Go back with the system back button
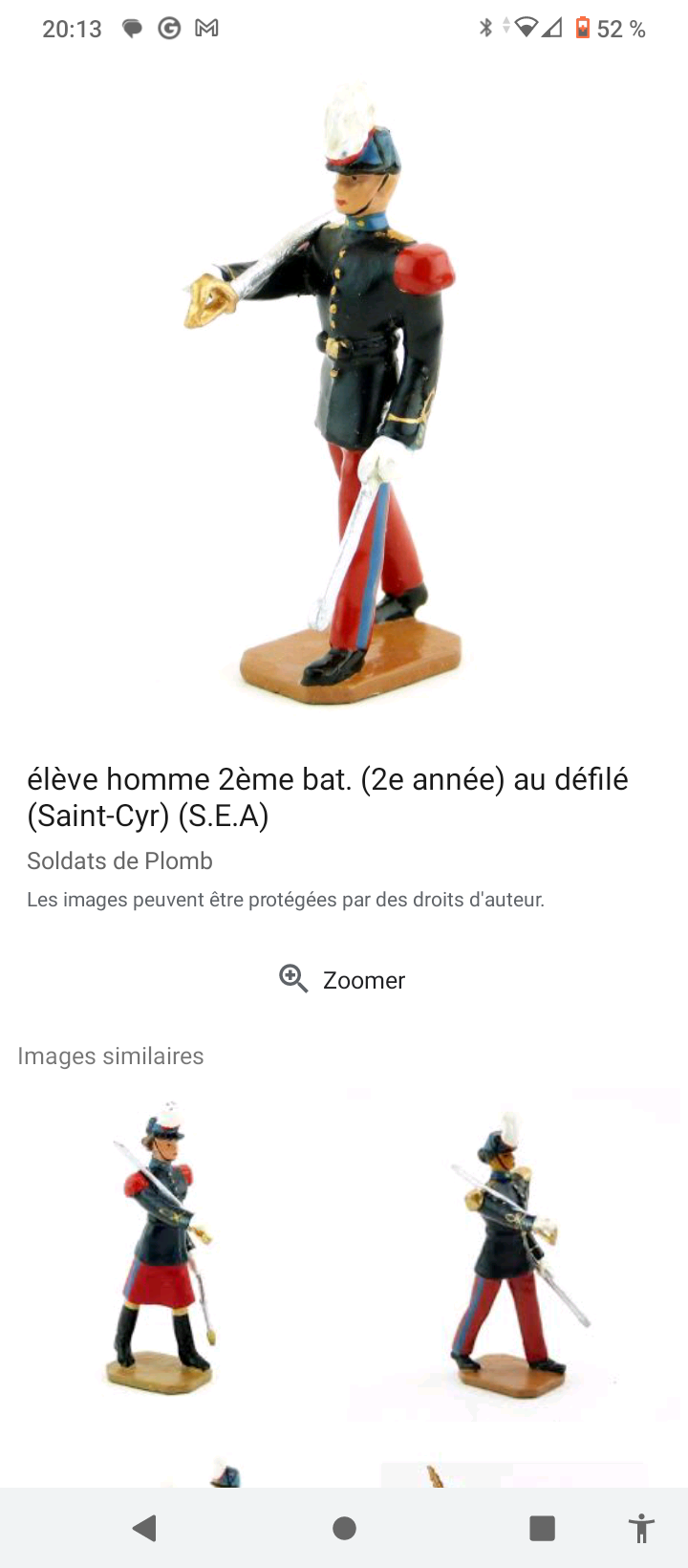This screenshot has width=688, height=1568. click(x=145, y=1528)
